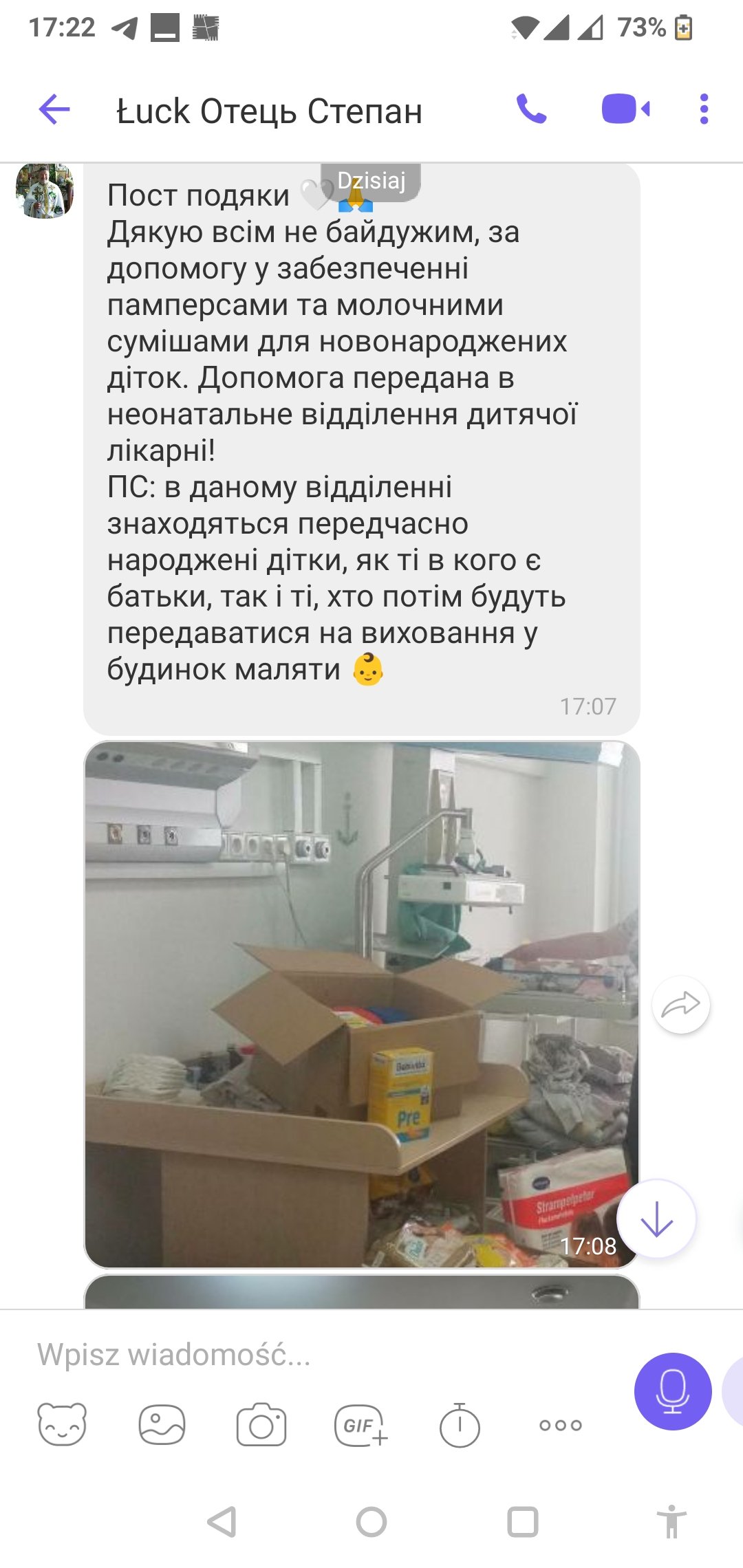Forward the photo using the share arrow

(680, 1005)
